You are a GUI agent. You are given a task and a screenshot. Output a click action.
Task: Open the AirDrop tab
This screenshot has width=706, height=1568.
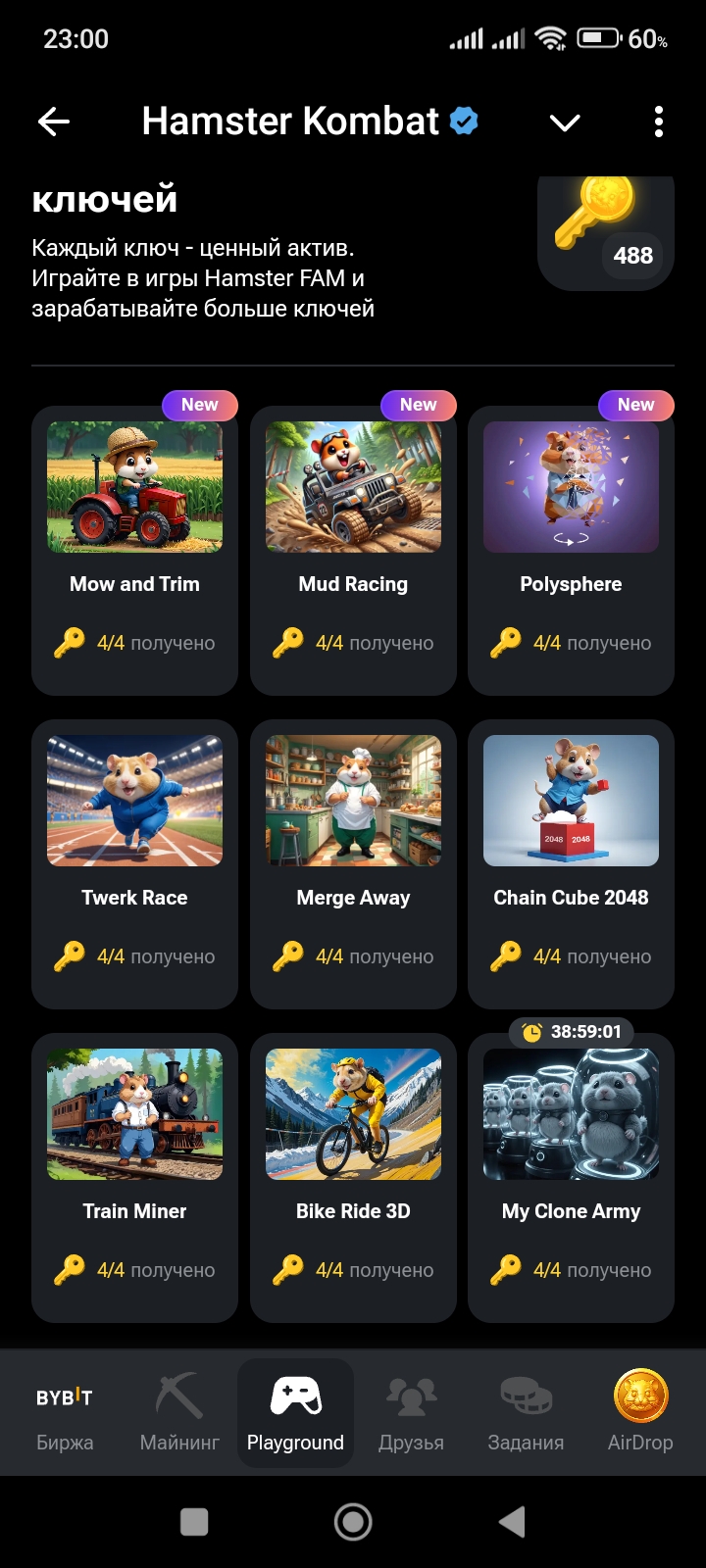[x=640, y=1413]
